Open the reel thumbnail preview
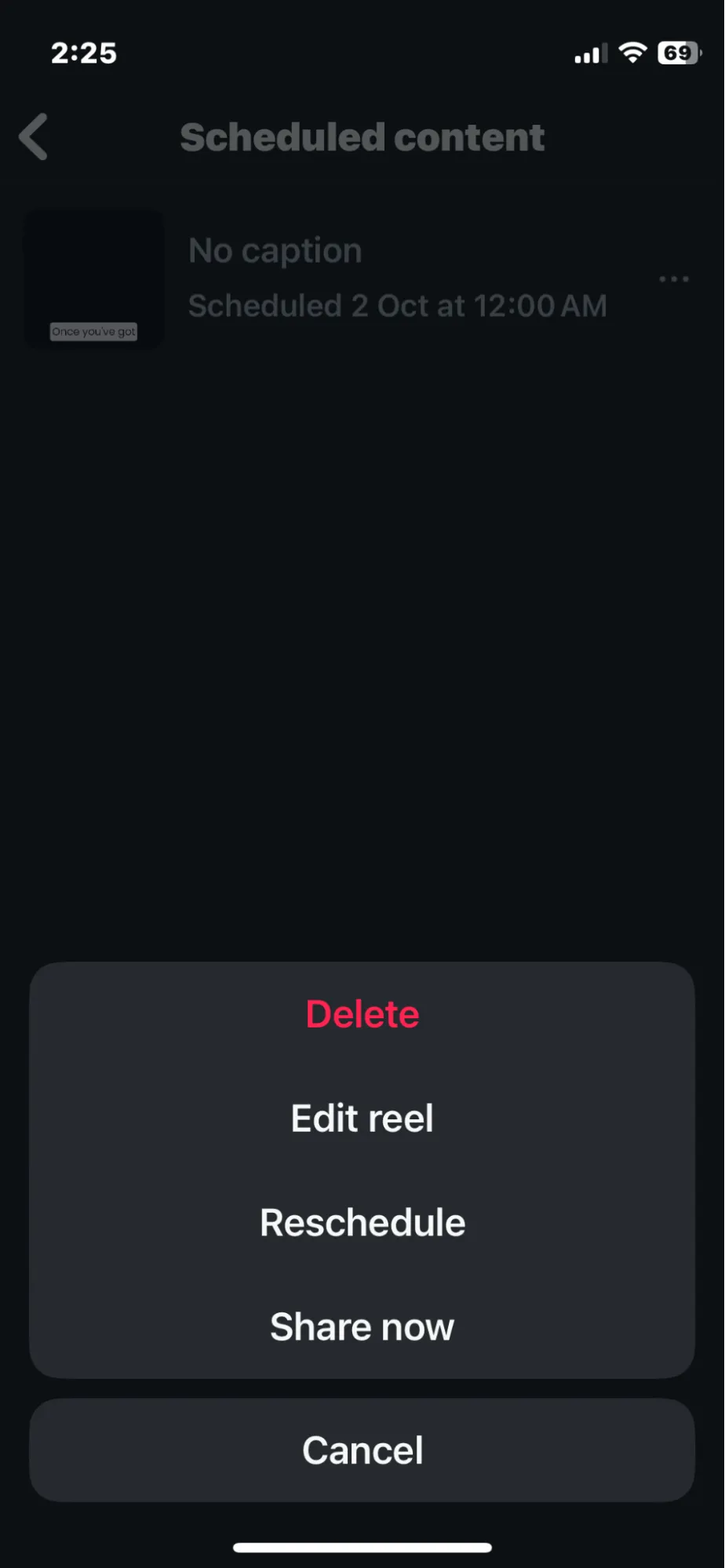 pyautogui.click(x=93, y=278)
